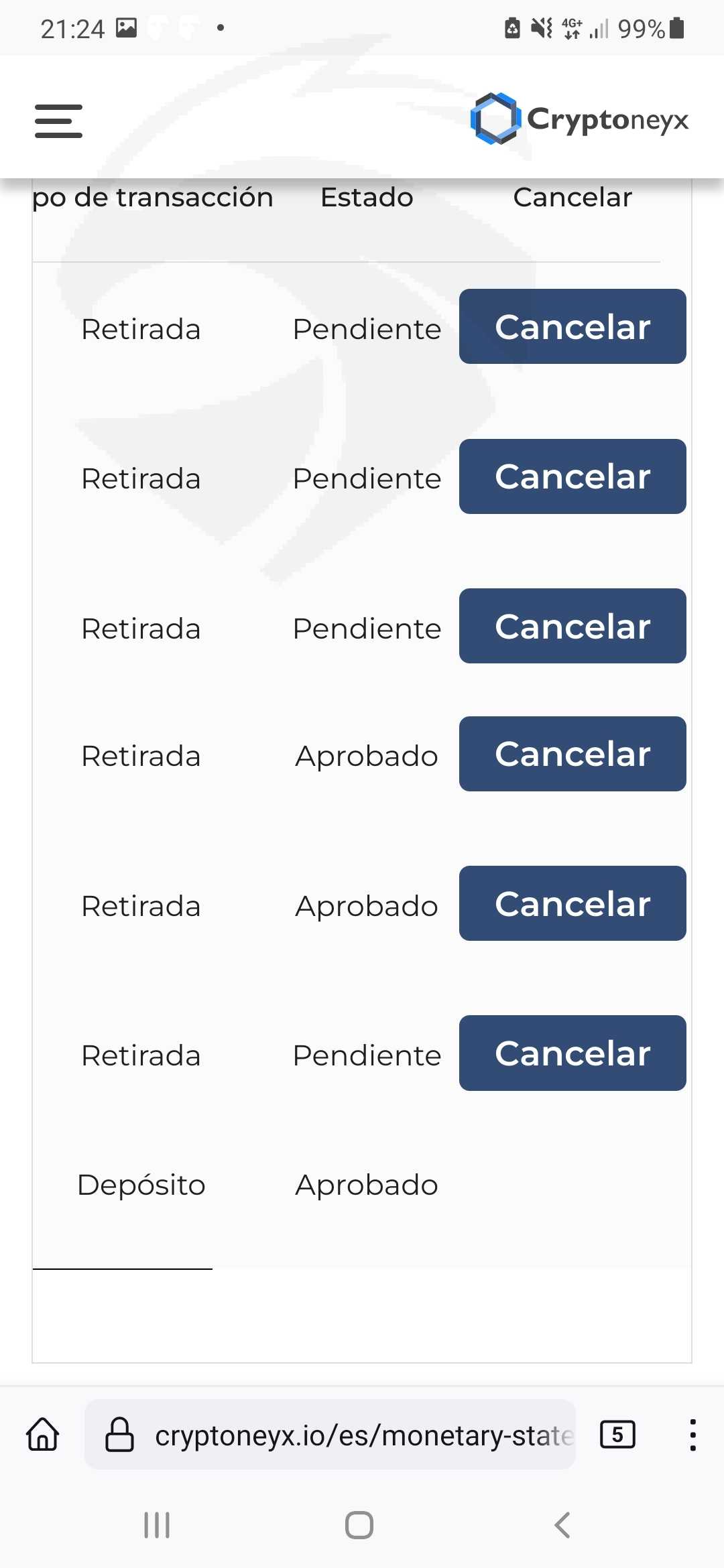The image size is (724, 1568).
Task: Cancel the last Pendiente Retirada transaction
Action: pyautogui.click(x=572, y=1053)
